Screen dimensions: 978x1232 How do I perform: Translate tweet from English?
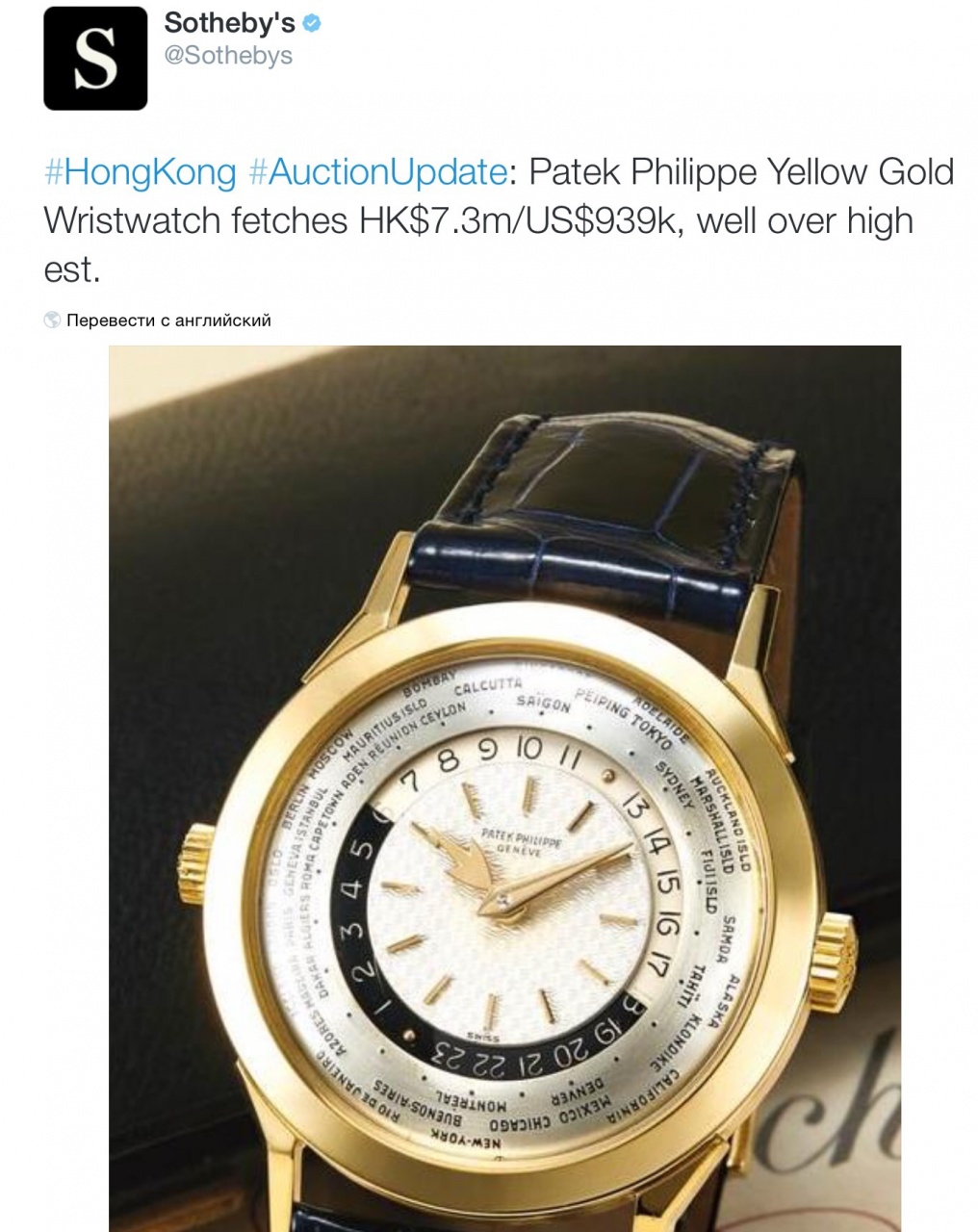[x=167, y=321]
